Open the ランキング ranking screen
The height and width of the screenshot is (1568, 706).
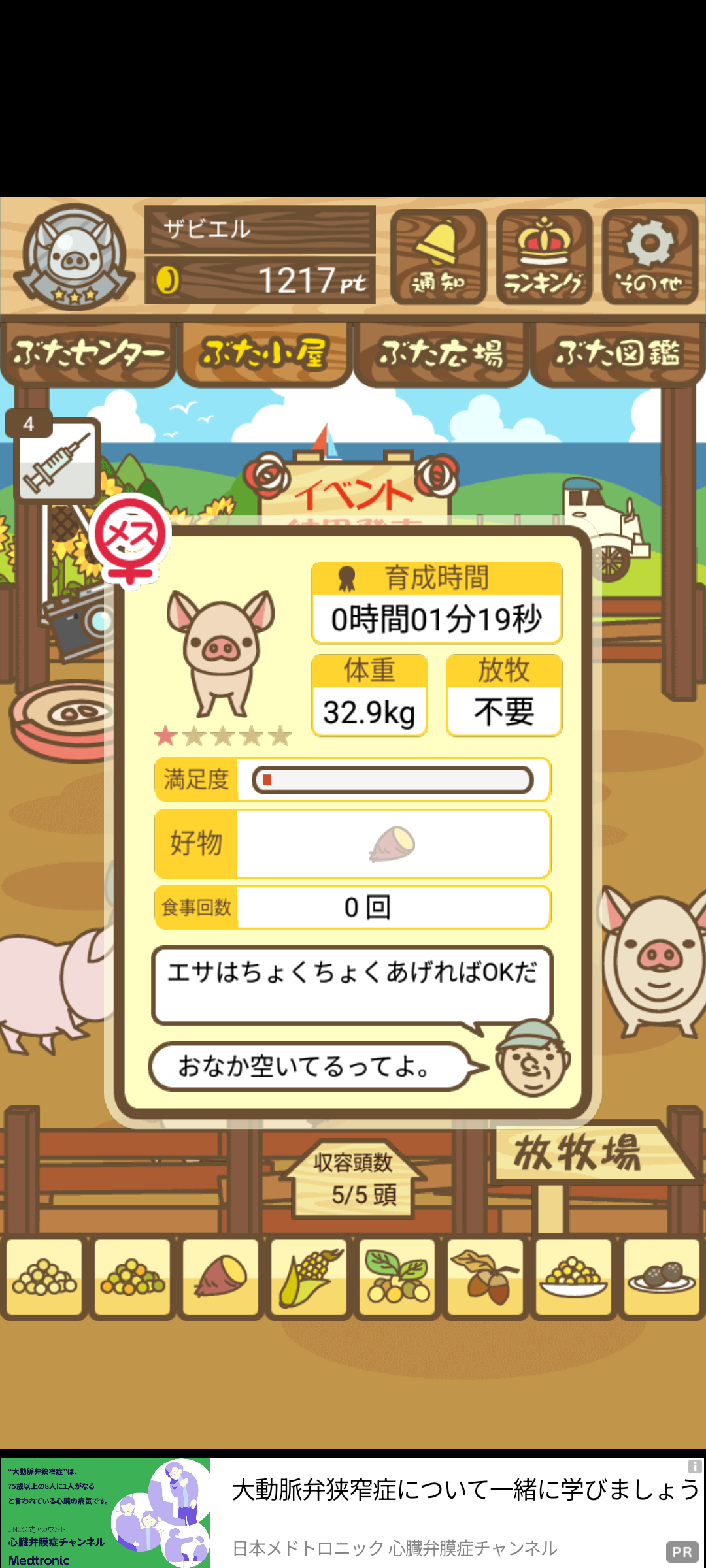pos(544,257)
